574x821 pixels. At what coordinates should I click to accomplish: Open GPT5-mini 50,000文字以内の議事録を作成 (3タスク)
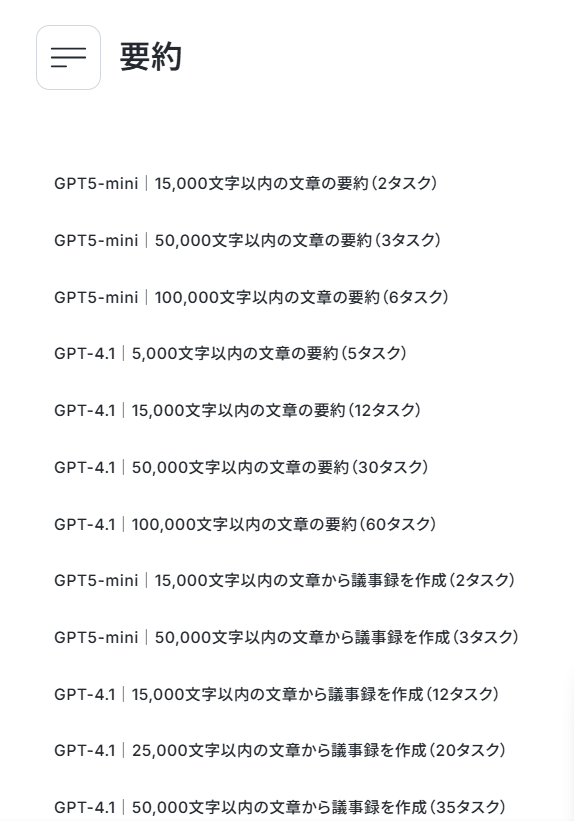[286, 637]
